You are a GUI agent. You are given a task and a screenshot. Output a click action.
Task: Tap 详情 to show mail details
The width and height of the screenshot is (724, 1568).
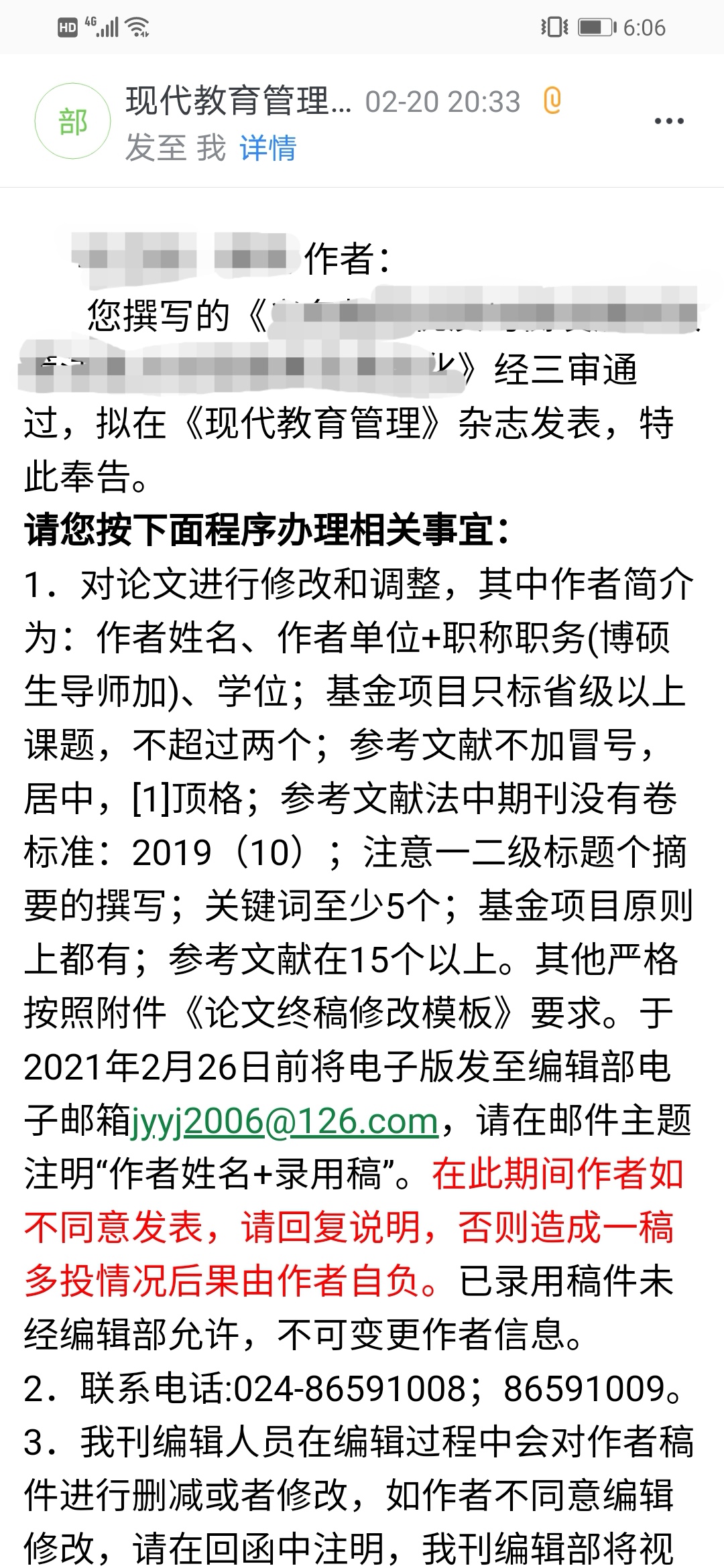267,147
